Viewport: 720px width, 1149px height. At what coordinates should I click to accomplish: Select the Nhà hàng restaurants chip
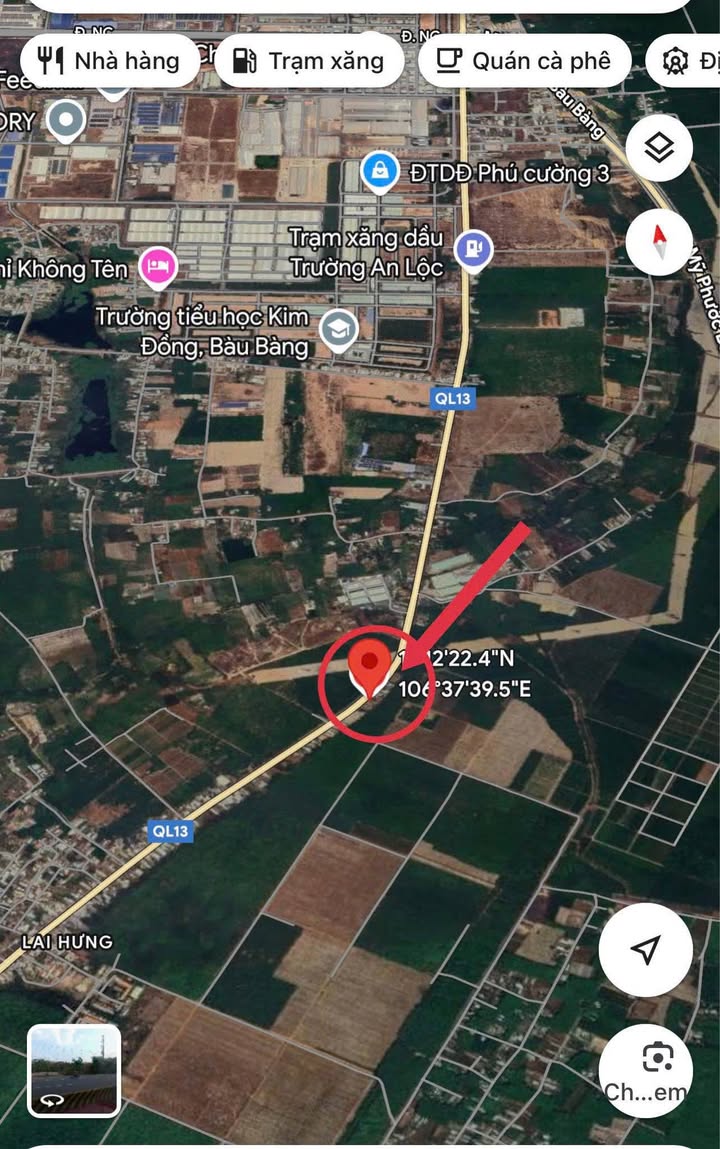pyautogui.click(x=108, y=61)
